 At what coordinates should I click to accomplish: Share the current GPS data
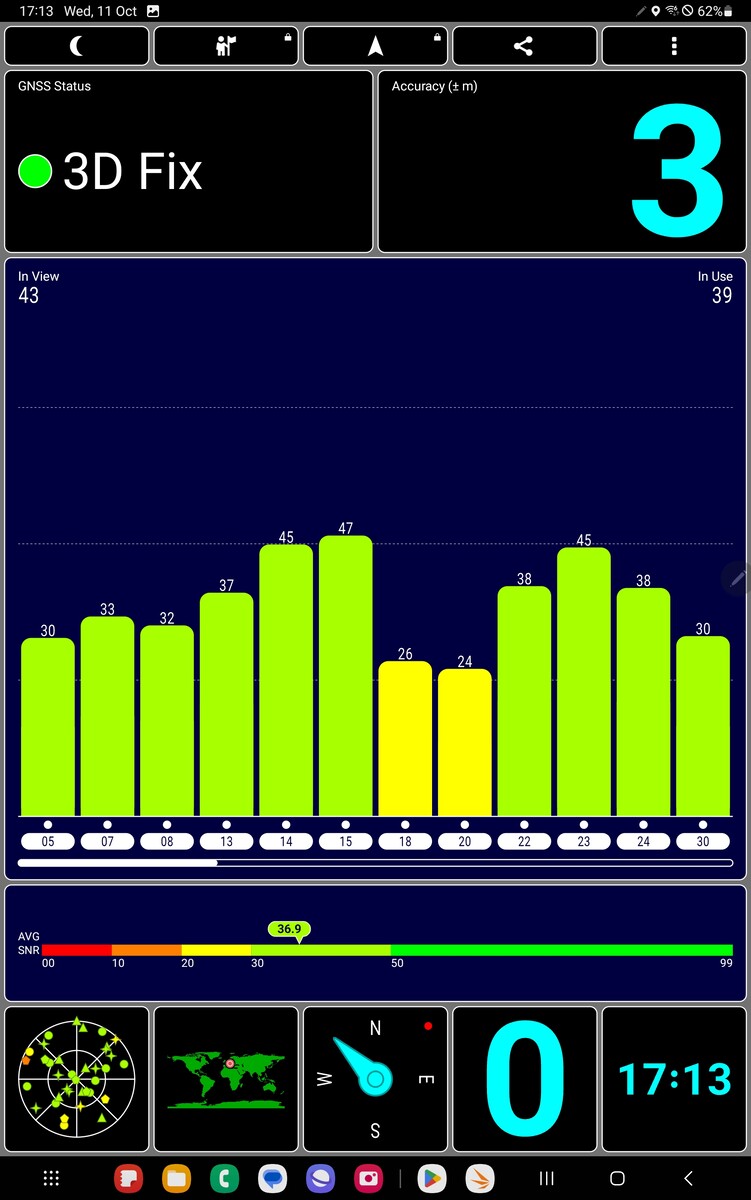point(524,46)
